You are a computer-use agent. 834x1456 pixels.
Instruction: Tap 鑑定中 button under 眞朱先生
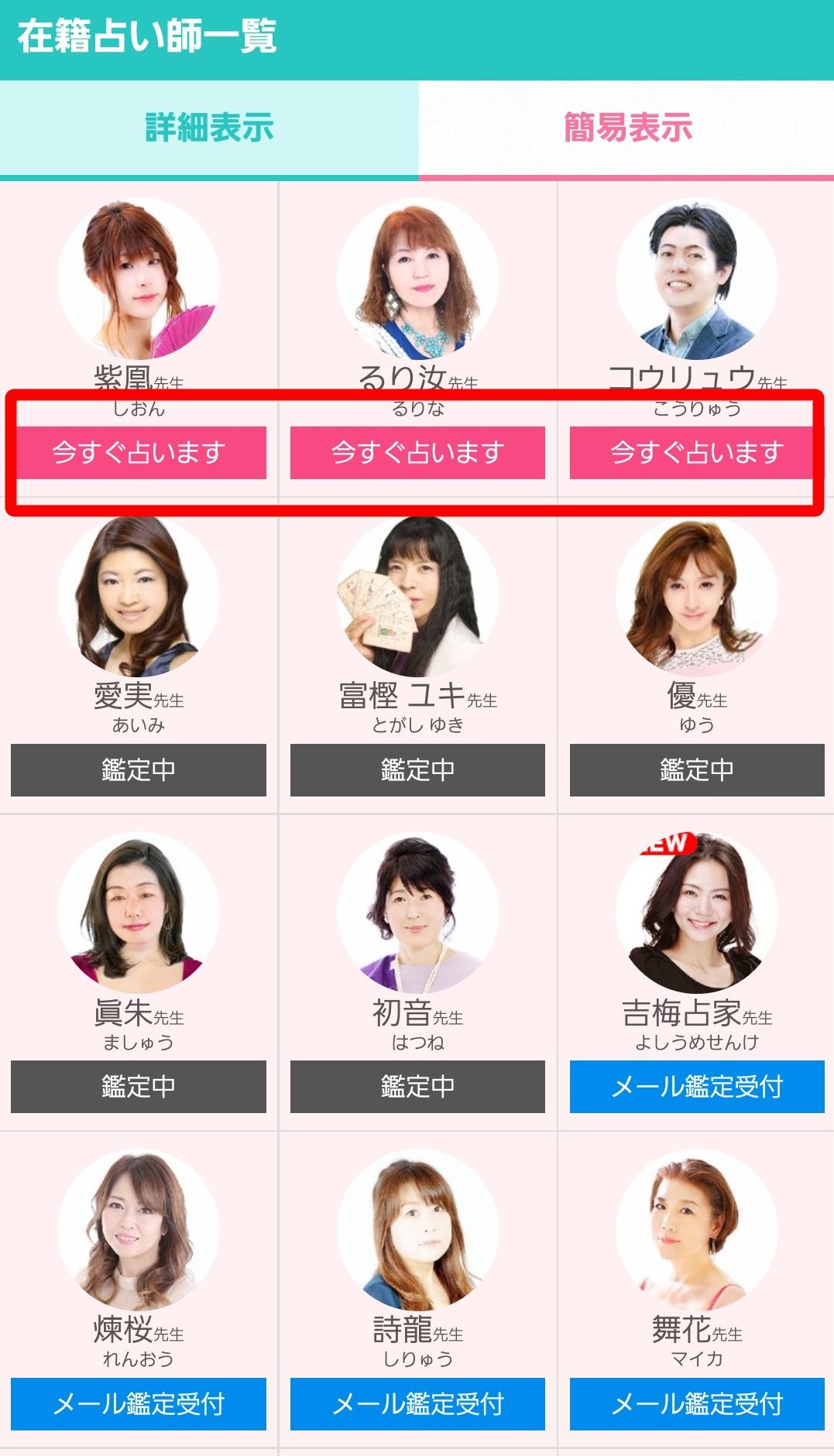[139, 1087]
